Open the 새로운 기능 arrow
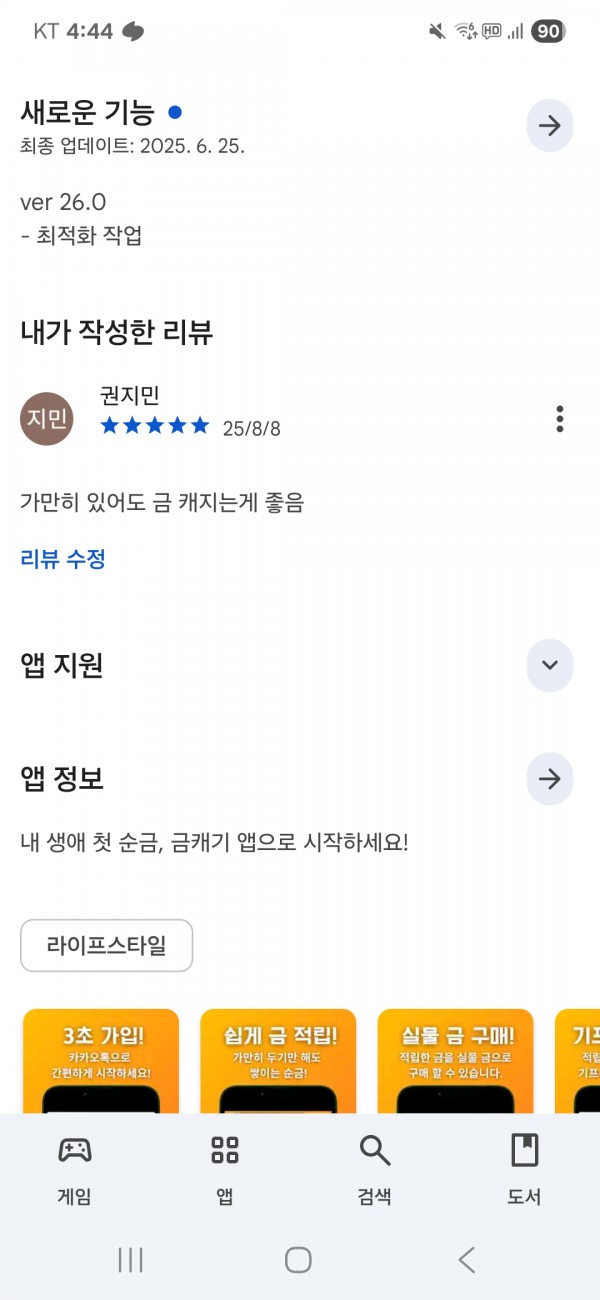This screenshot has height=1300, width=600. coord(549,126)
